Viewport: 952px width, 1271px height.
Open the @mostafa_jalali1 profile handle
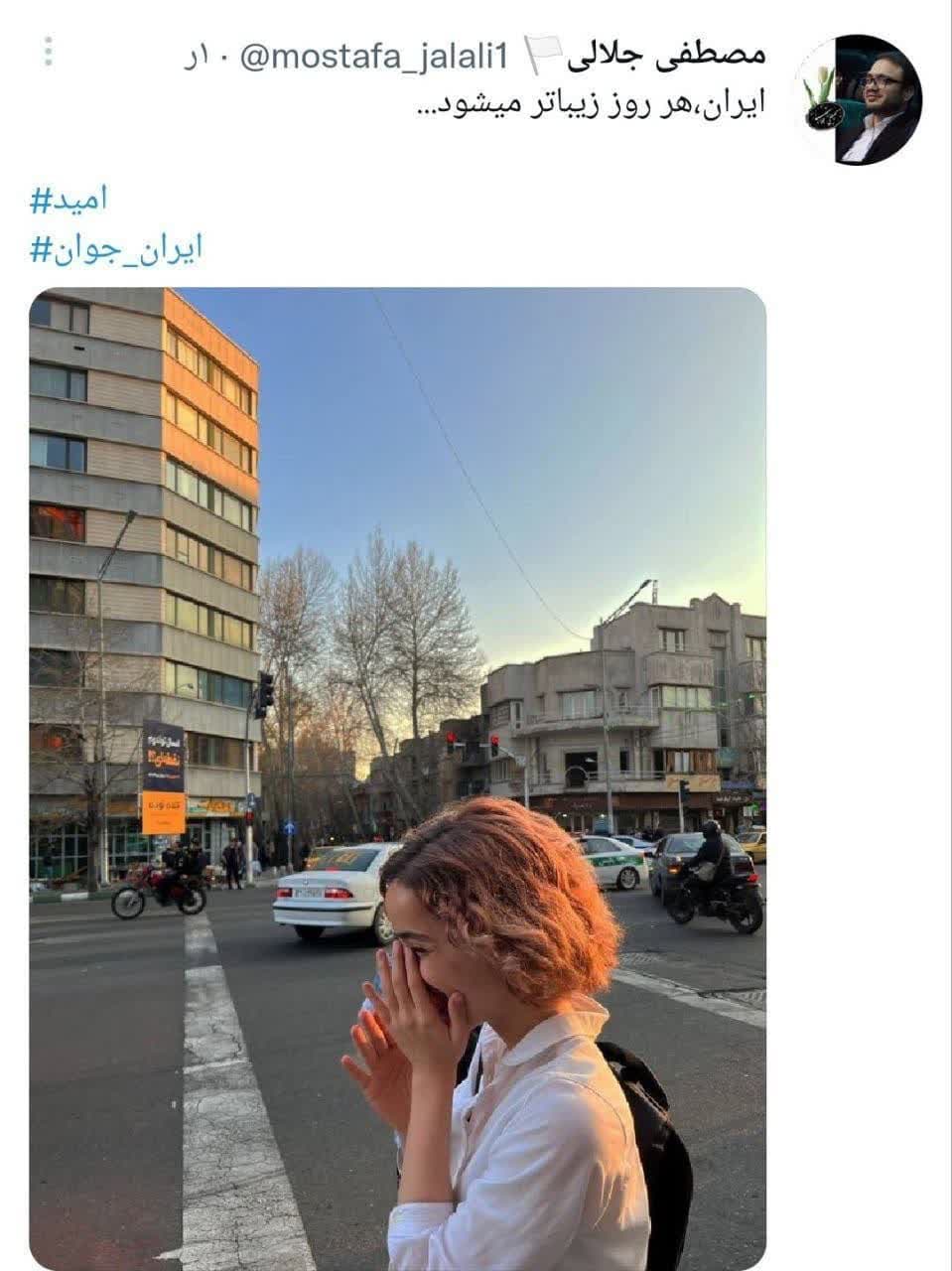pyautogui.click(x=372, y=58)
